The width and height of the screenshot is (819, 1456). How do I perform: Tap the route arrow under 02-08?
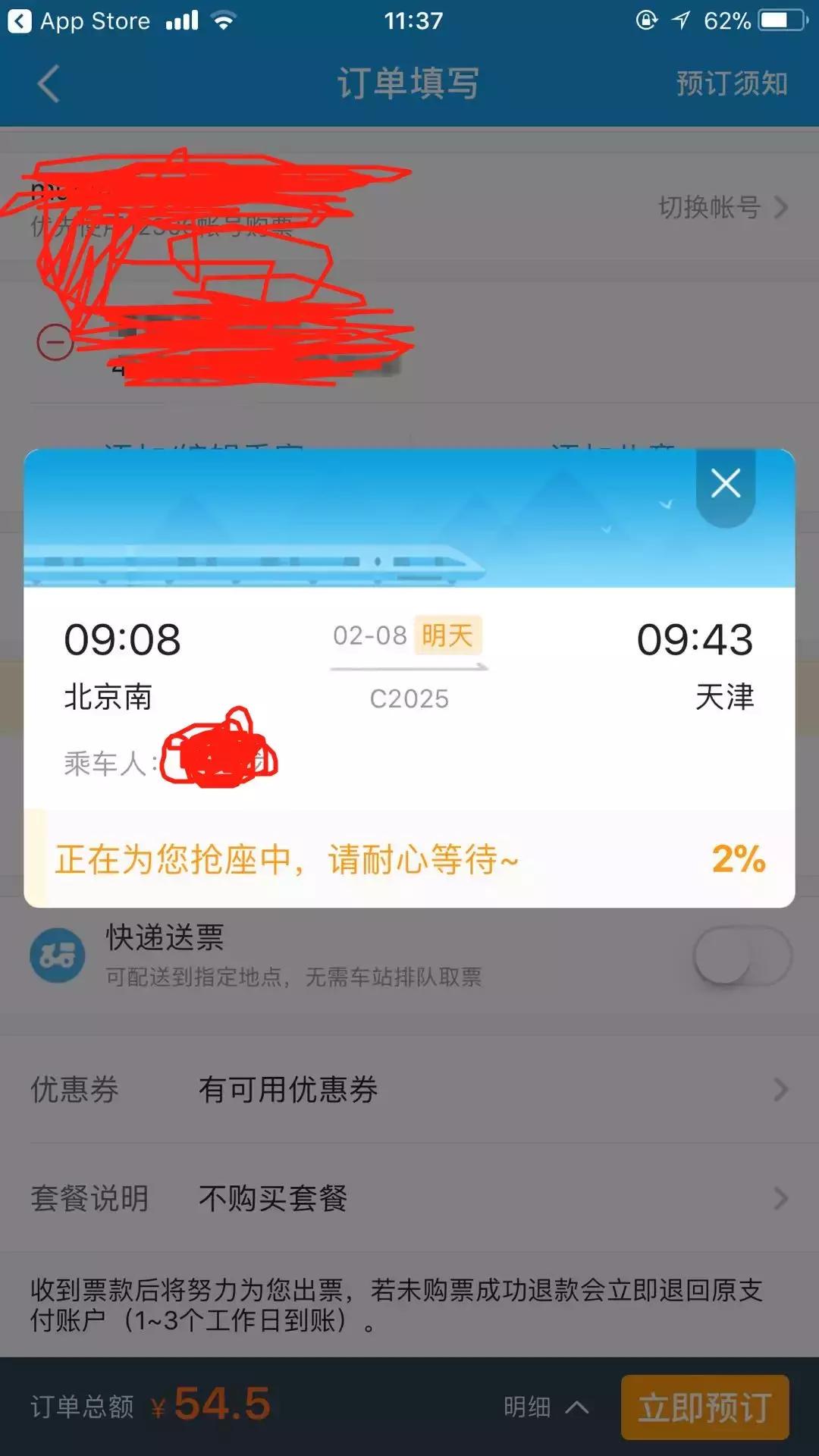coord(407,667)
